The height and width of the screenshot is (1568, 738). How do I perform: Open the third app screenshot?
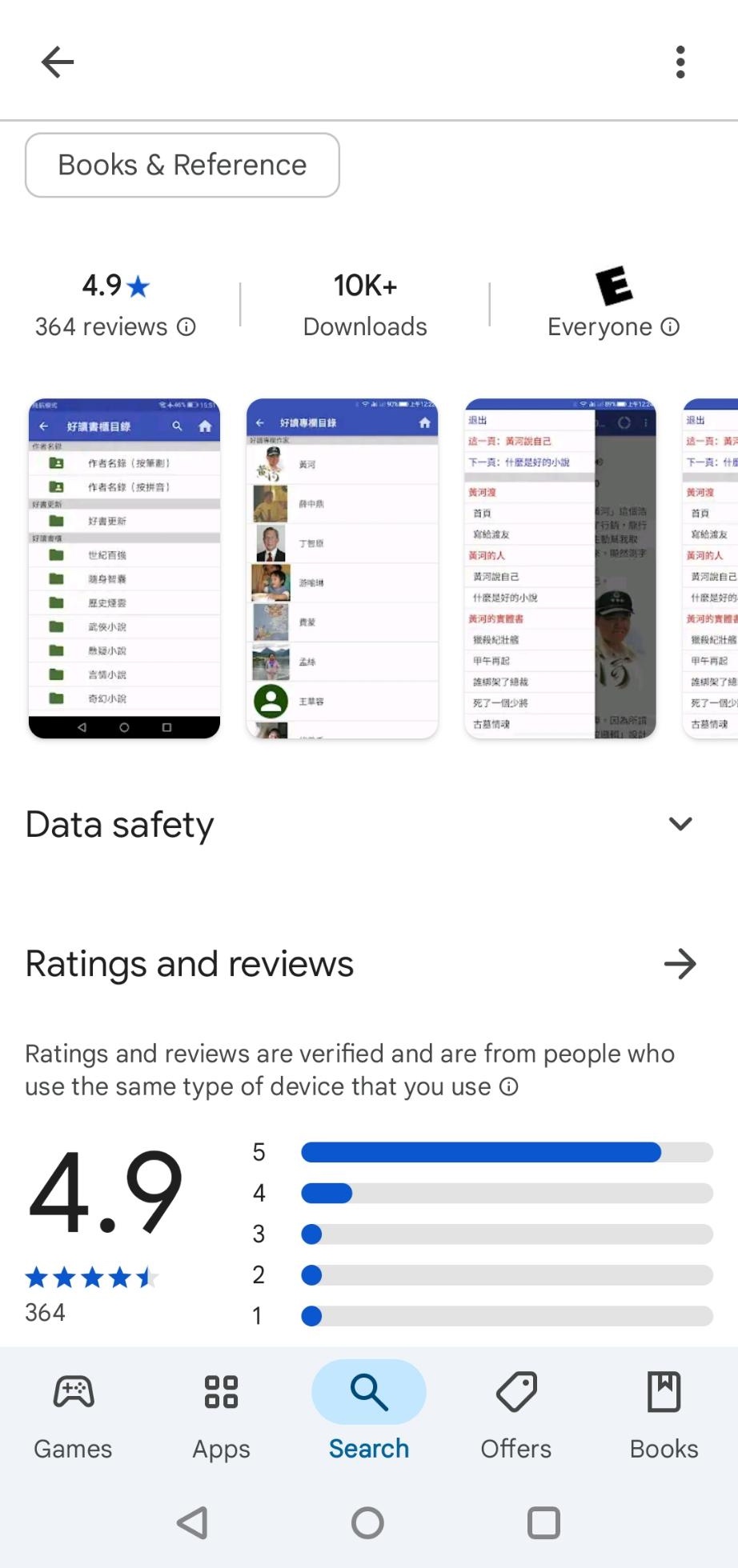tap(560, 568)
